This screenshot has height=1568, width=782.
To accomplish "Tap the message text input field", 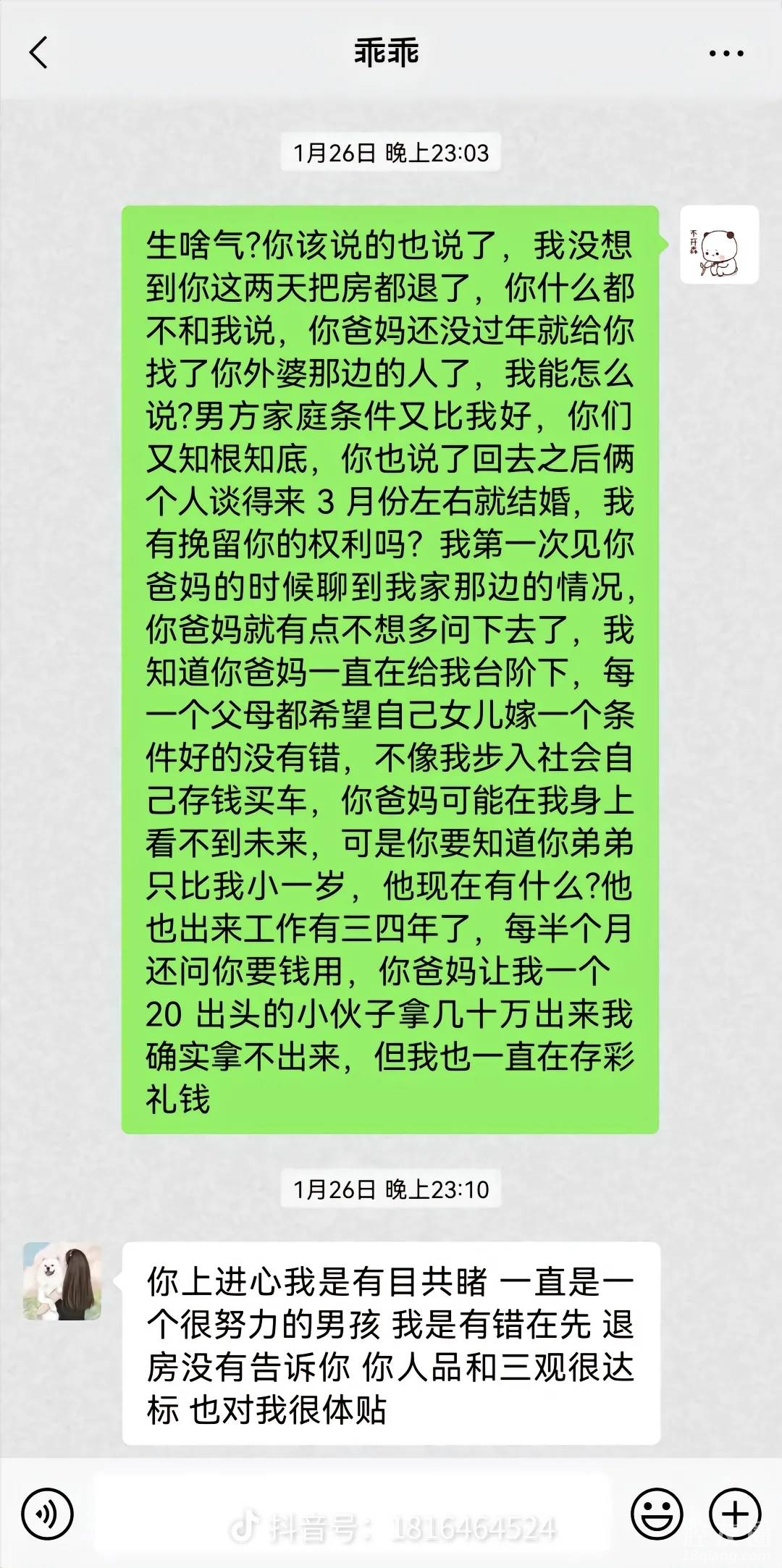I will point(352,1513).
